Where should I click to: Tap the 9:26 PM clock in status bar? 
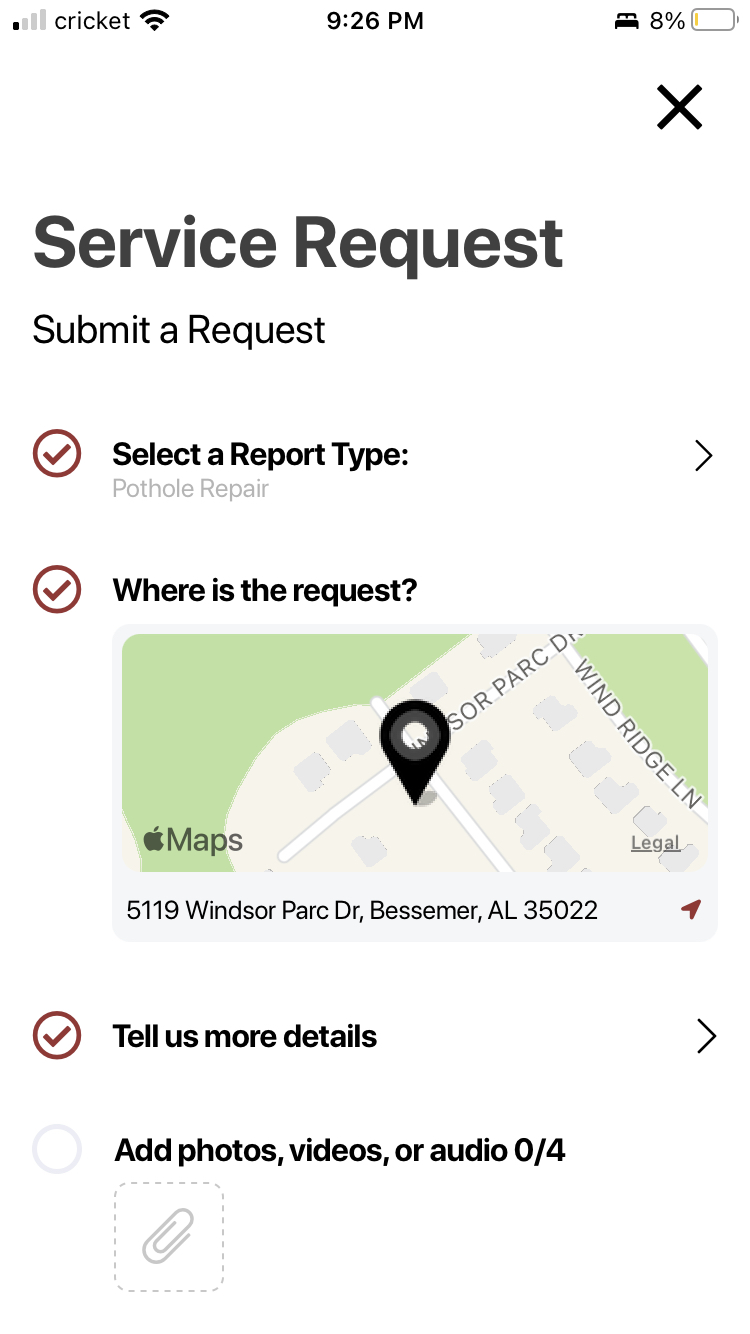[x=375, y=20]
